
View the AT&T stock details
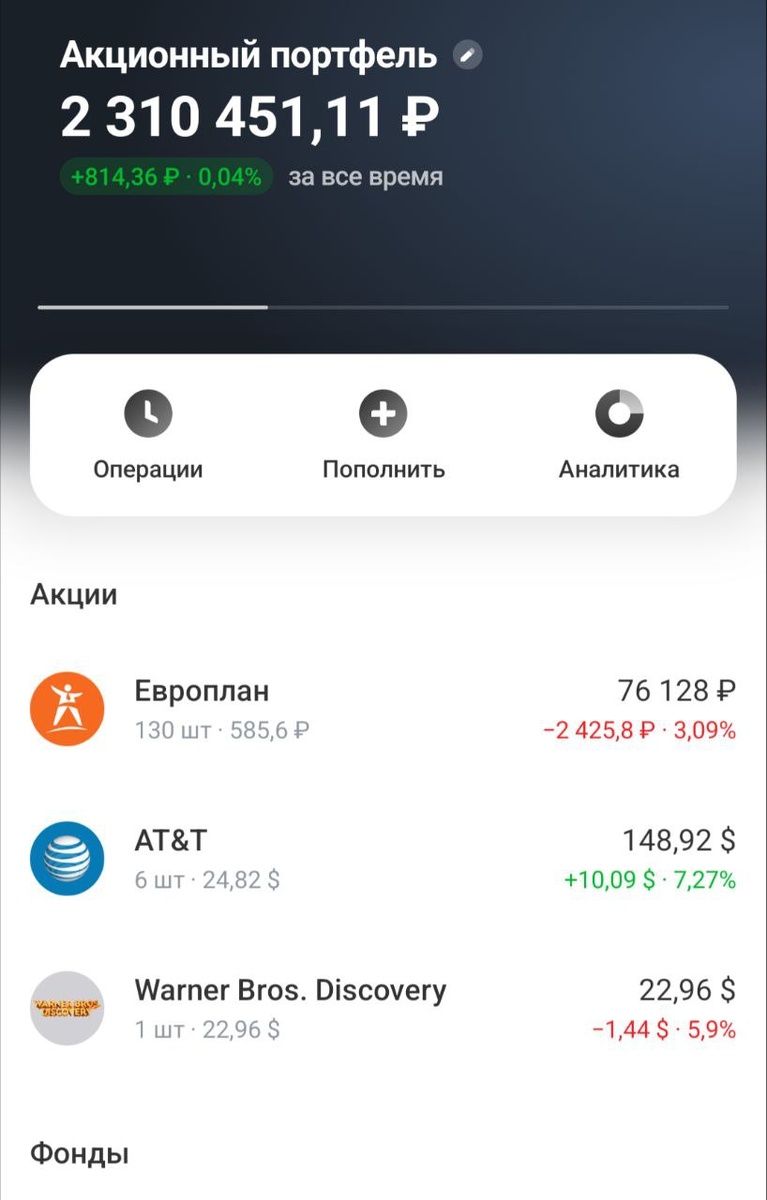click(383, 858)
